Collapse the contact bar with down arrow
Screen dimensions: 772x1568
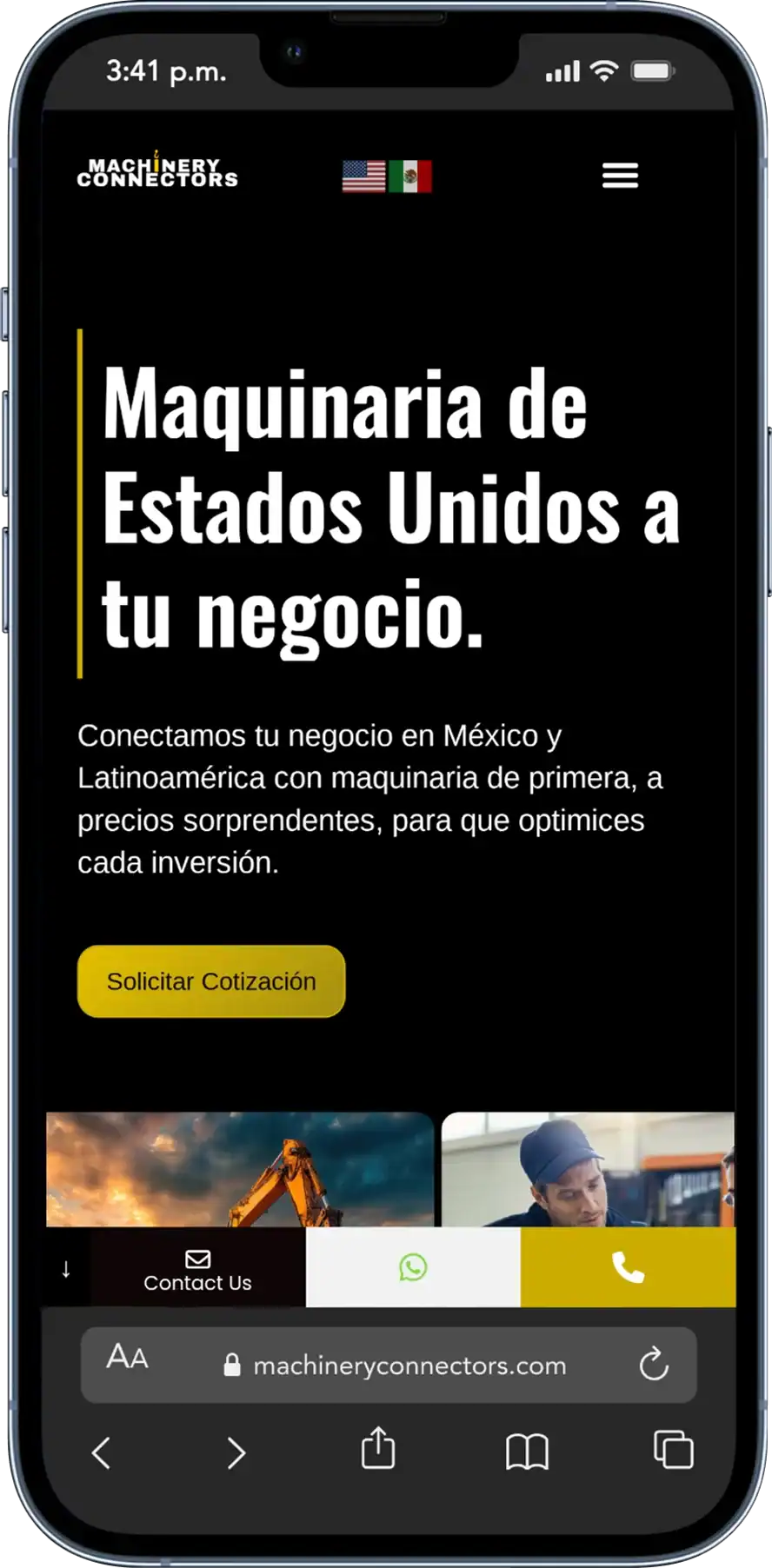pyautogui.click(x=66, y=1269)
